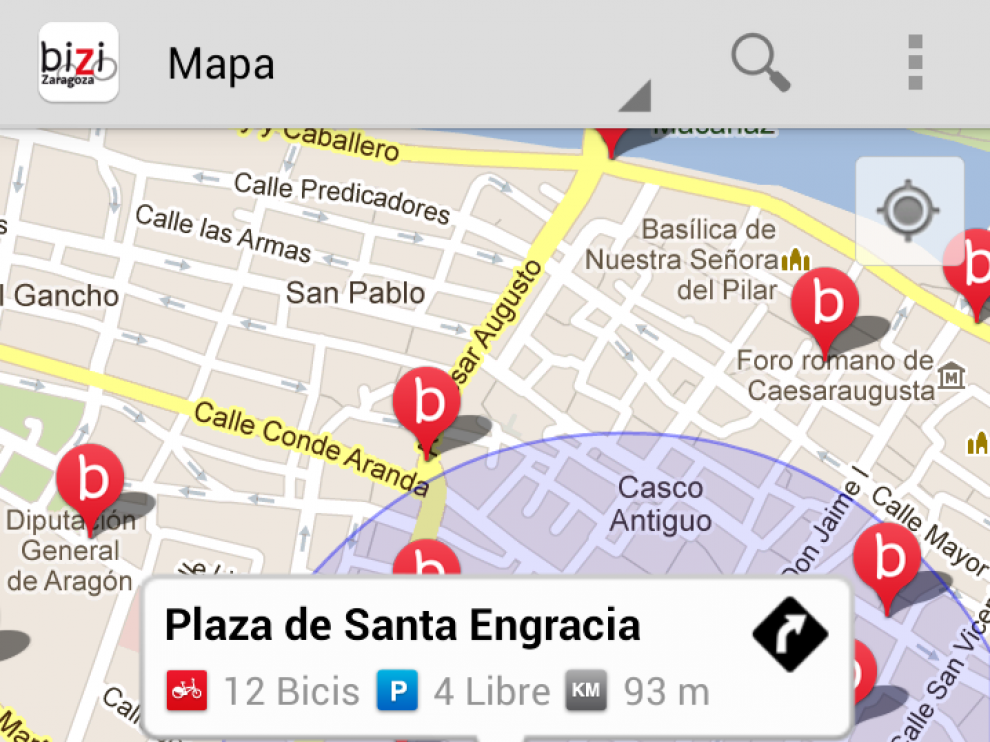Get directions to Plaza de Santa Engracia
The width and height of the screenshot is (990, 742).
790,635
